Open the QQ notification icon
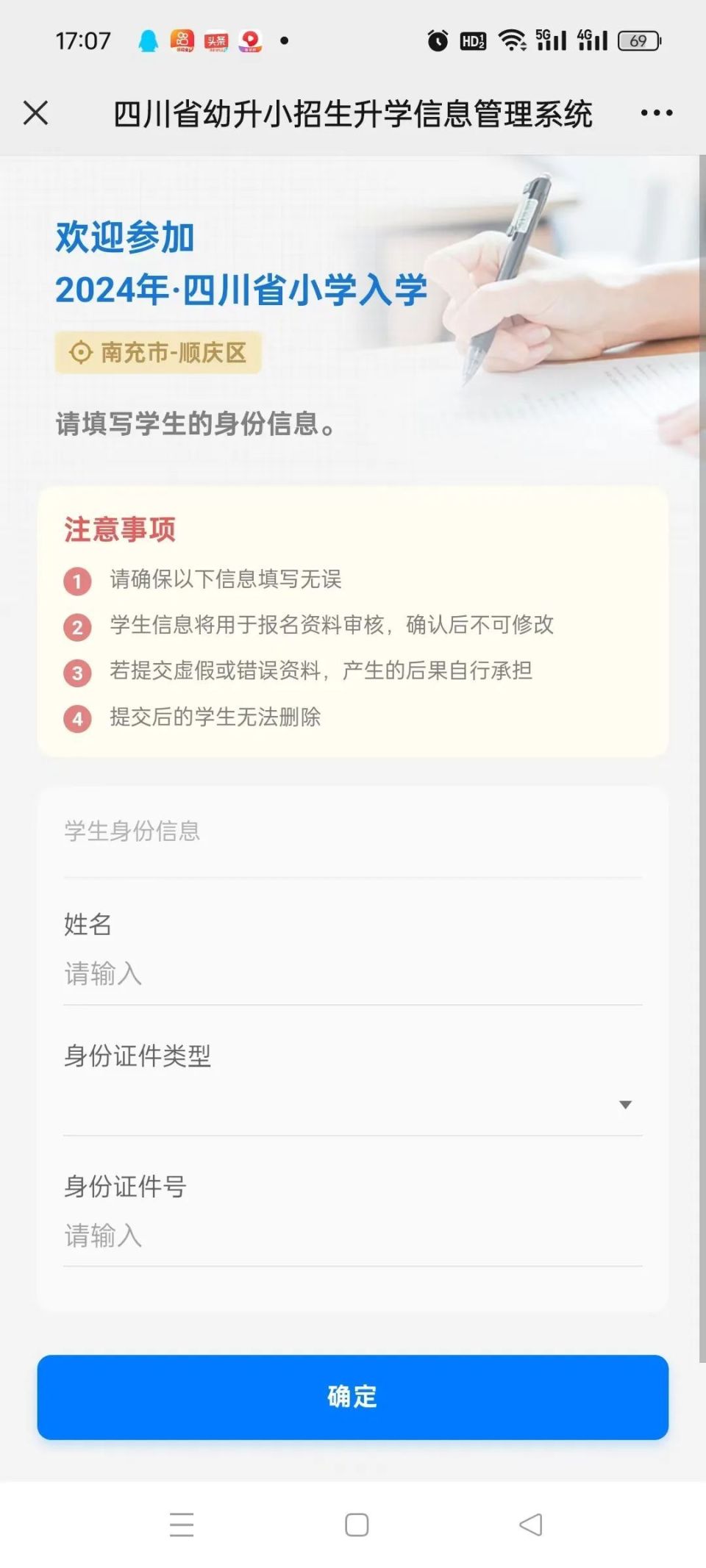Image resolution: width=706 pixels, height=1568 pixels. 148,42
